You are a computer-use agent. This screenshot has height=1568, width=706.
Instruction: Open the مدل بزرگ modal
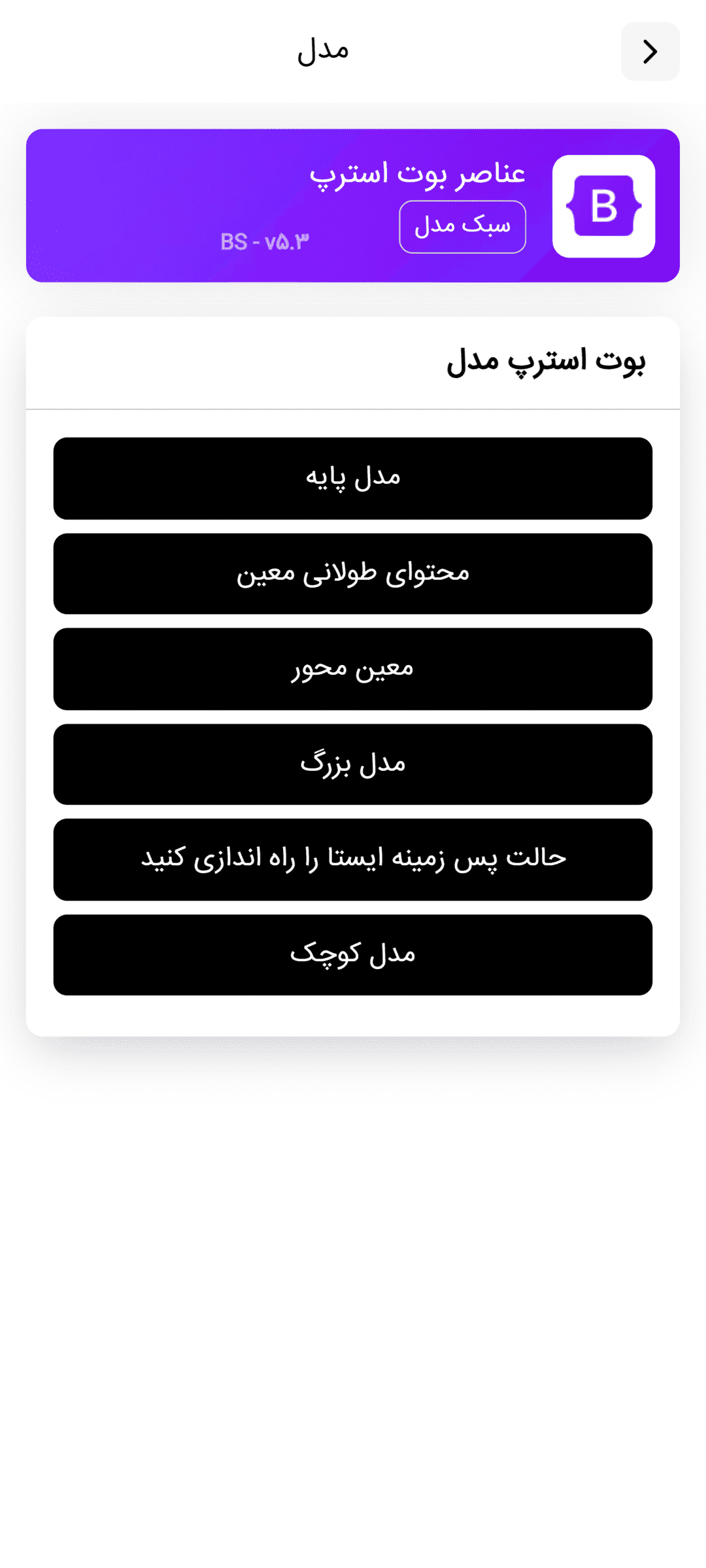click(353, 764)
